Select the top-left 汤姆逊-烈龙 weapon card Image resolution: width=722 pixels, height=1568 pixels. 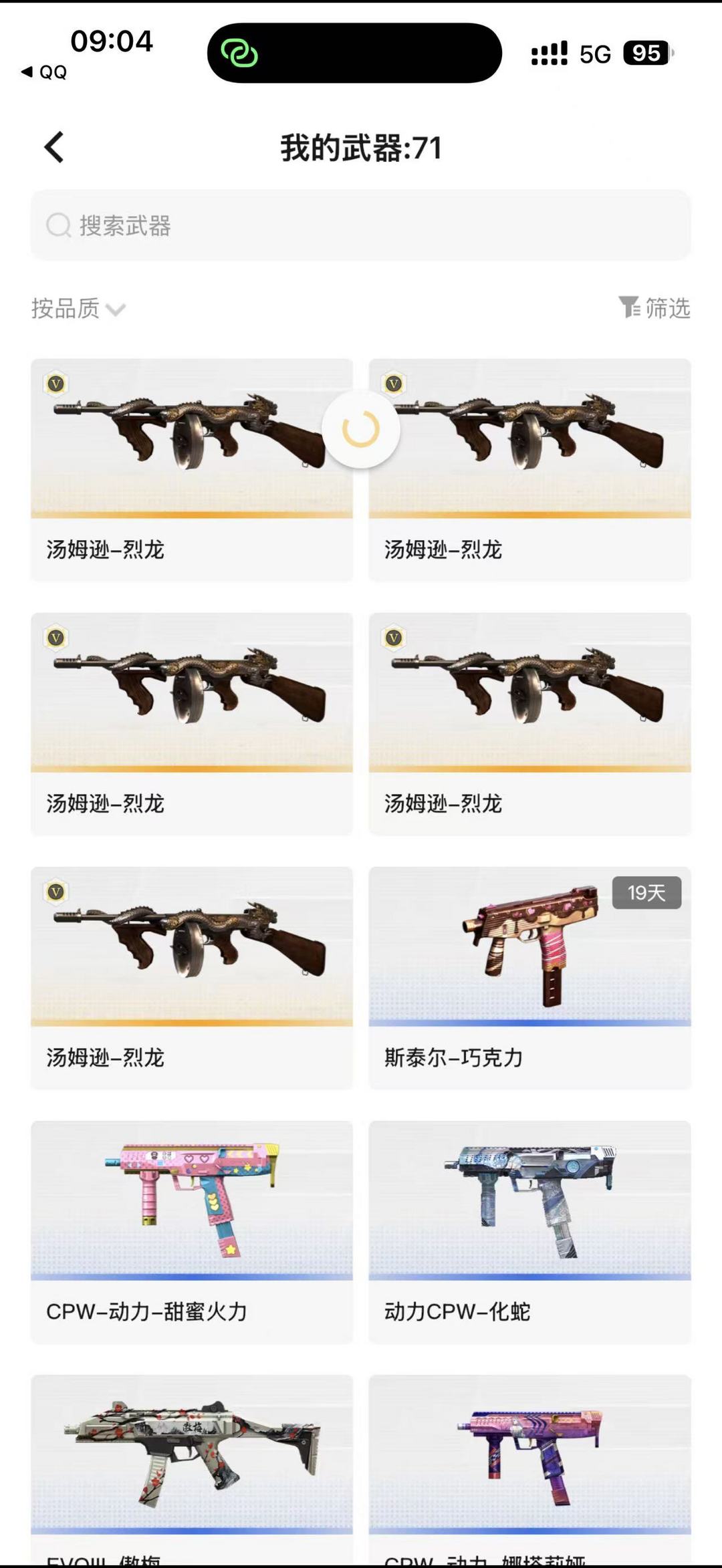coord(192,468)
